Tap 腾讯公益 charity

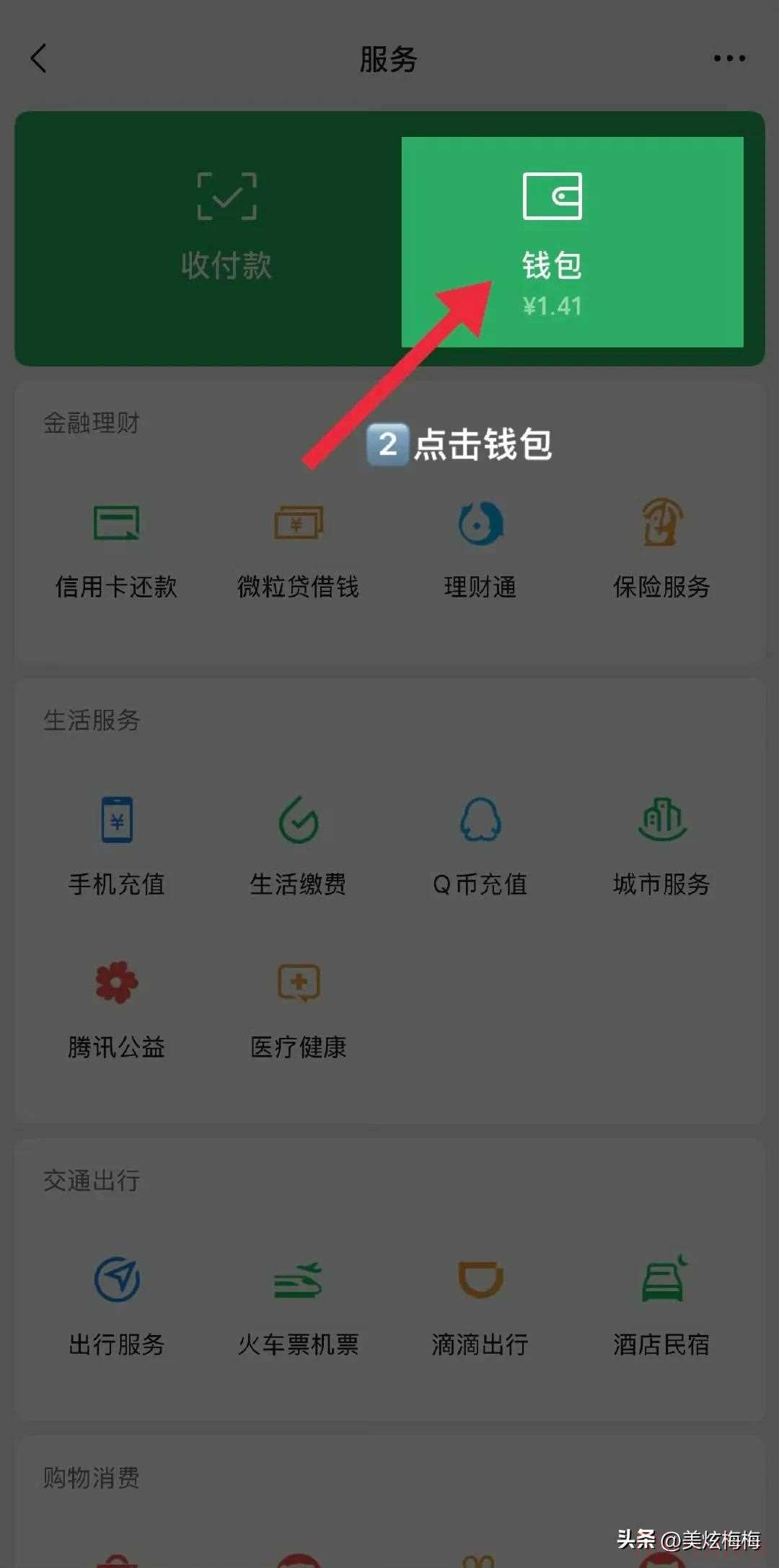[117, 1008]
